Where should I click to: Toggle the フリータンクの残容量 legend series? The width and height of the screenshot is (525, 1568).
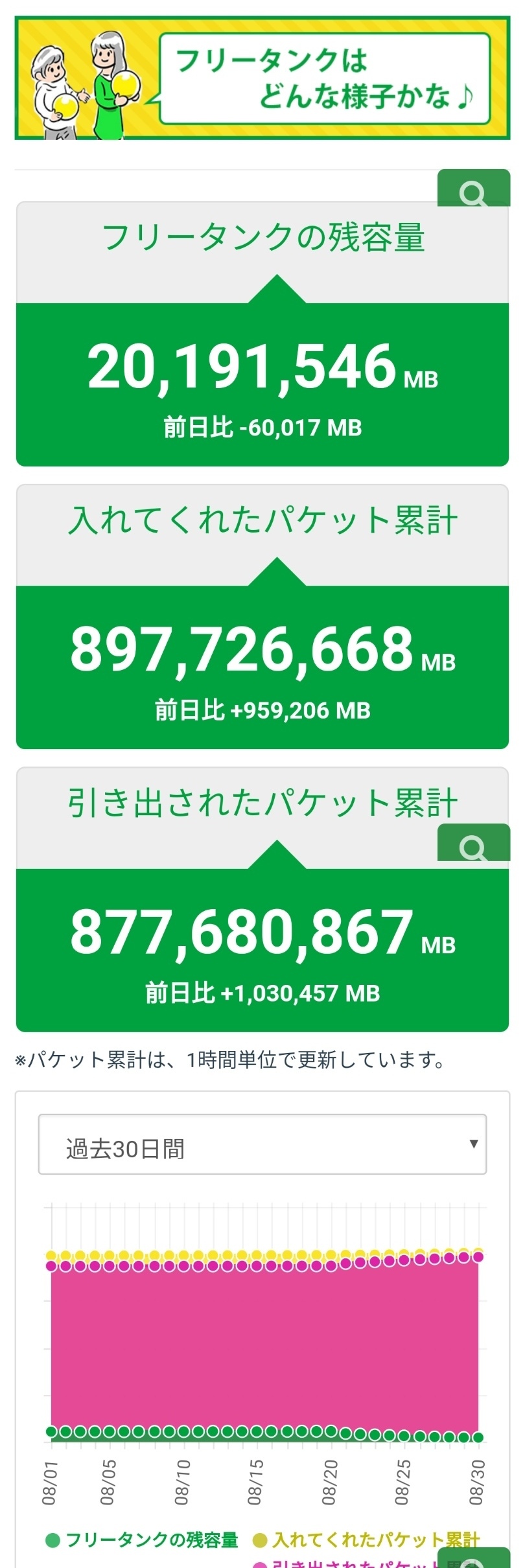click(x=142, y=1540)
